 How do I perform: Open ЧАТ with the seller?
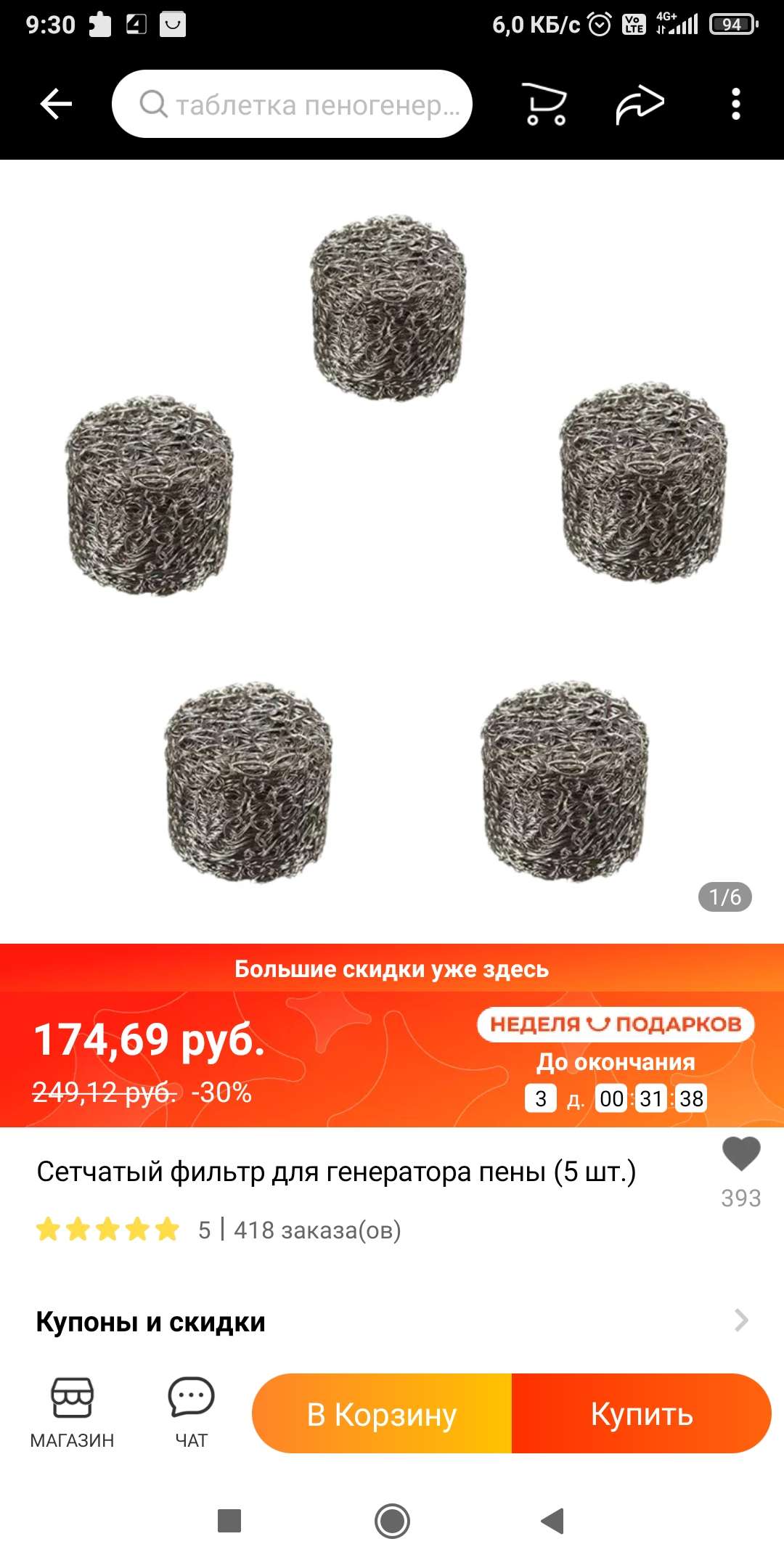(x=191, y=1412)
